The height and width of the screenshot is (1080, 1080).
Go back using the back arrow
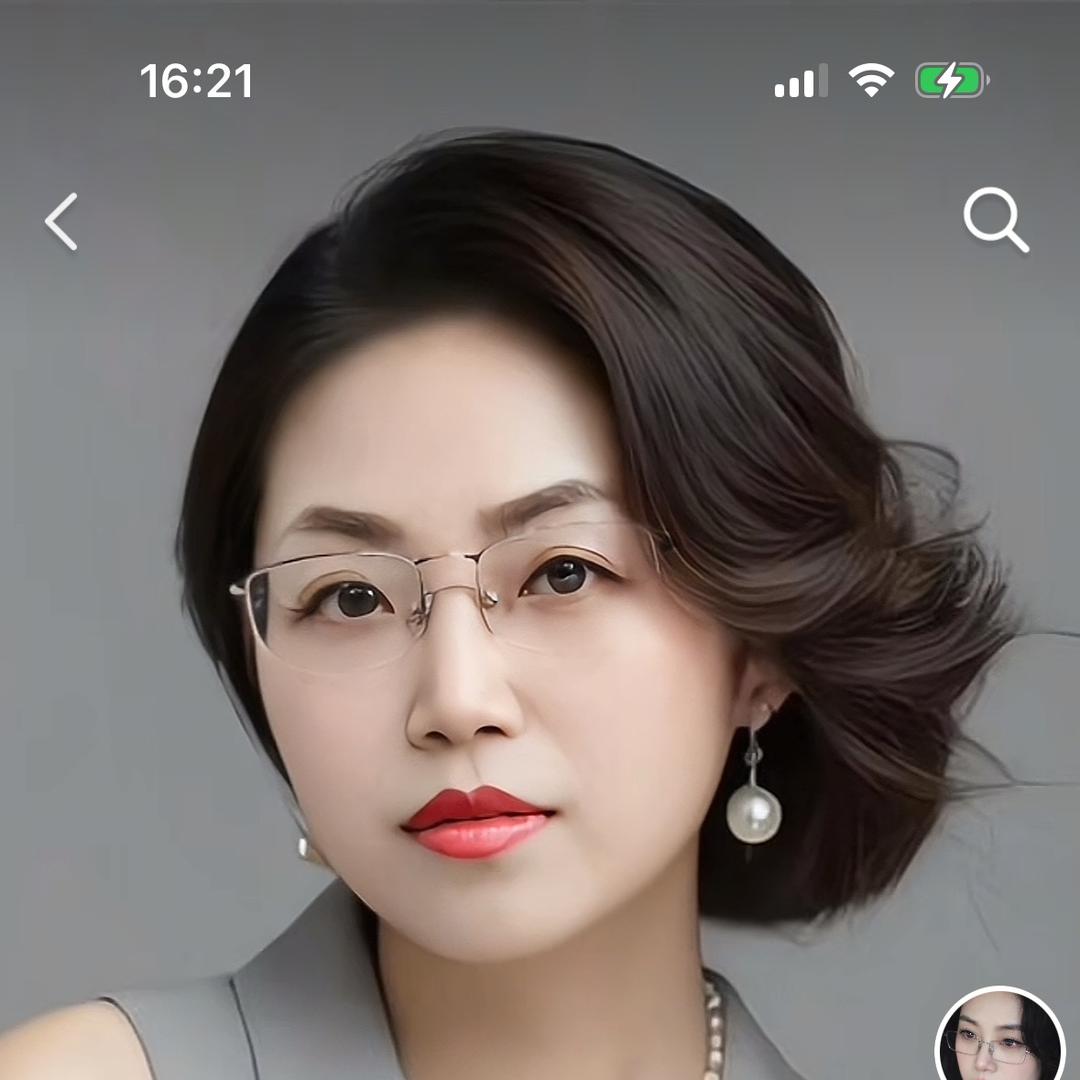point(62,222)
